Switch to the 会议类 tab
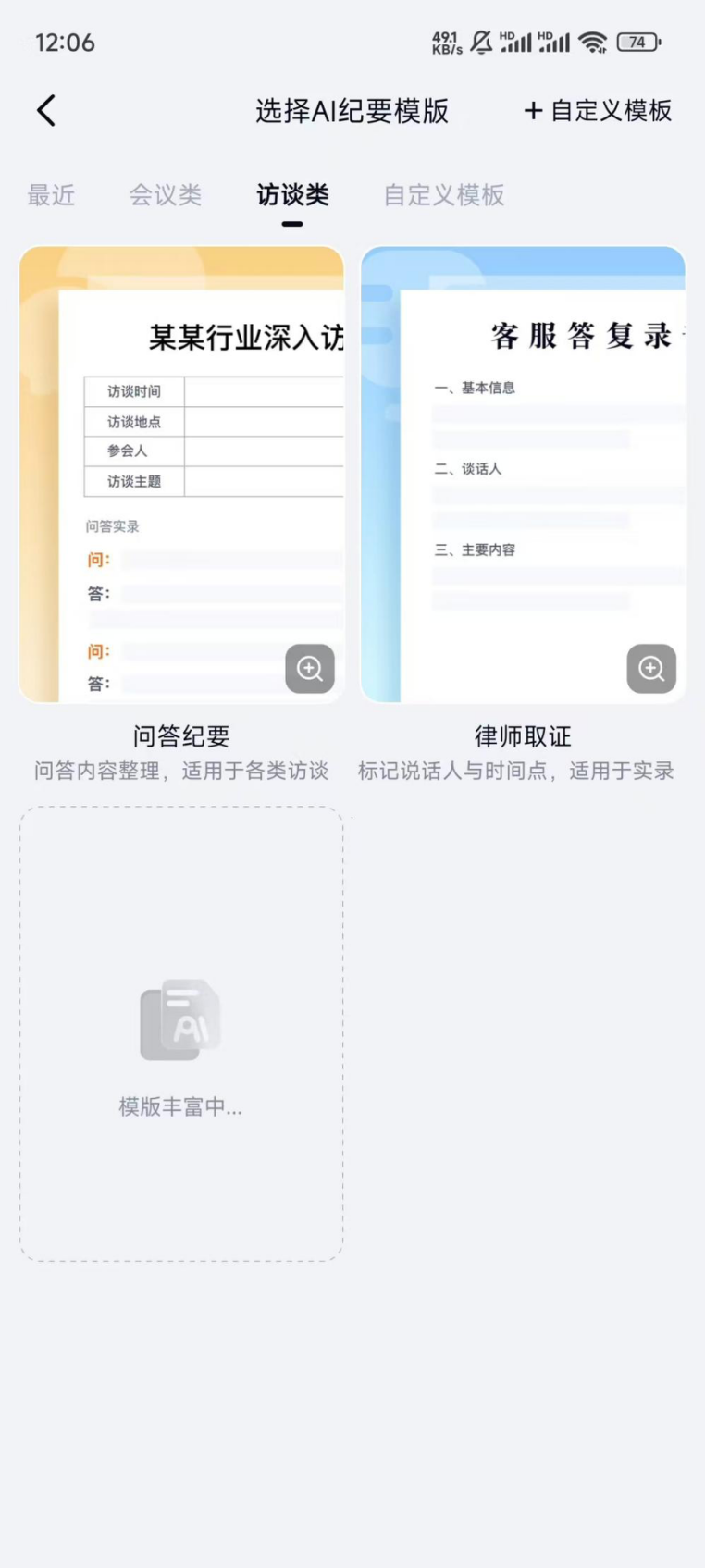This screenshot has width=705, height=1568. pyautogui.click(x=166, y=195)
